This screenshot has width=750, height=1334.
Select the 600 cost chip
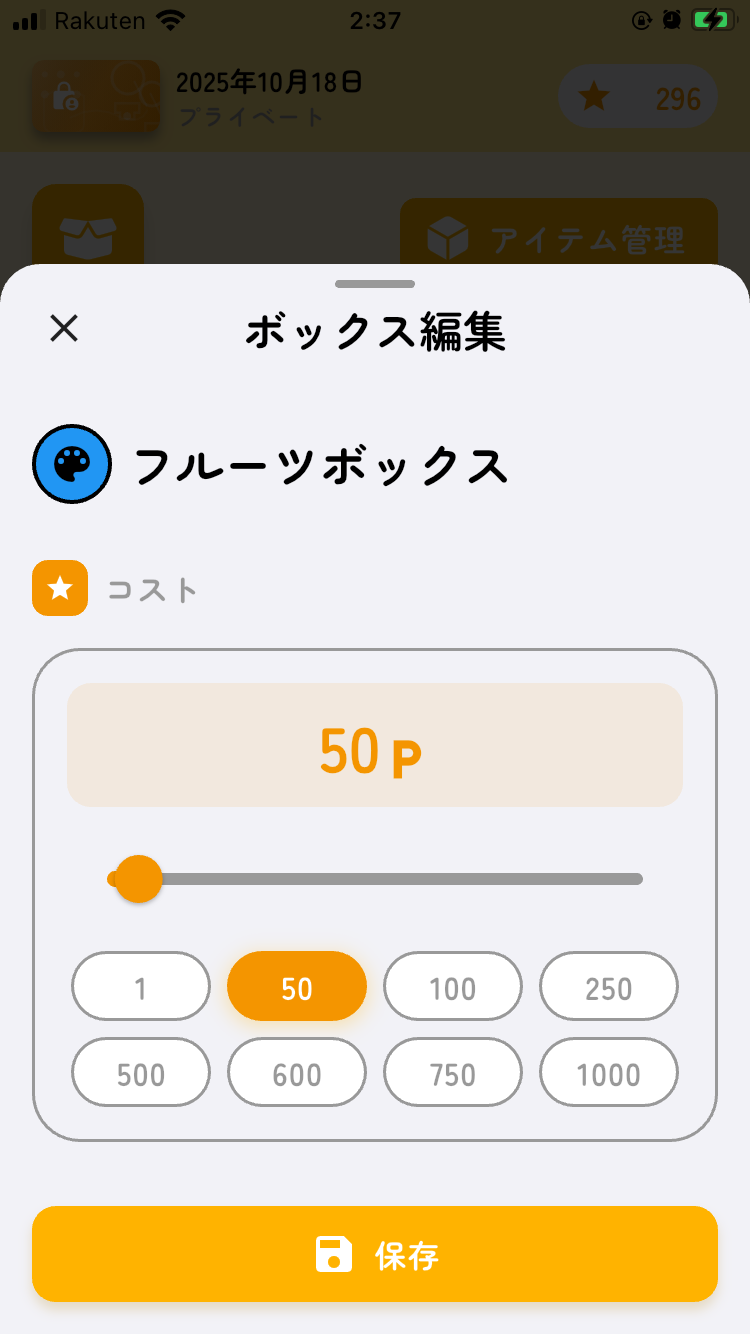[297, 1074]
